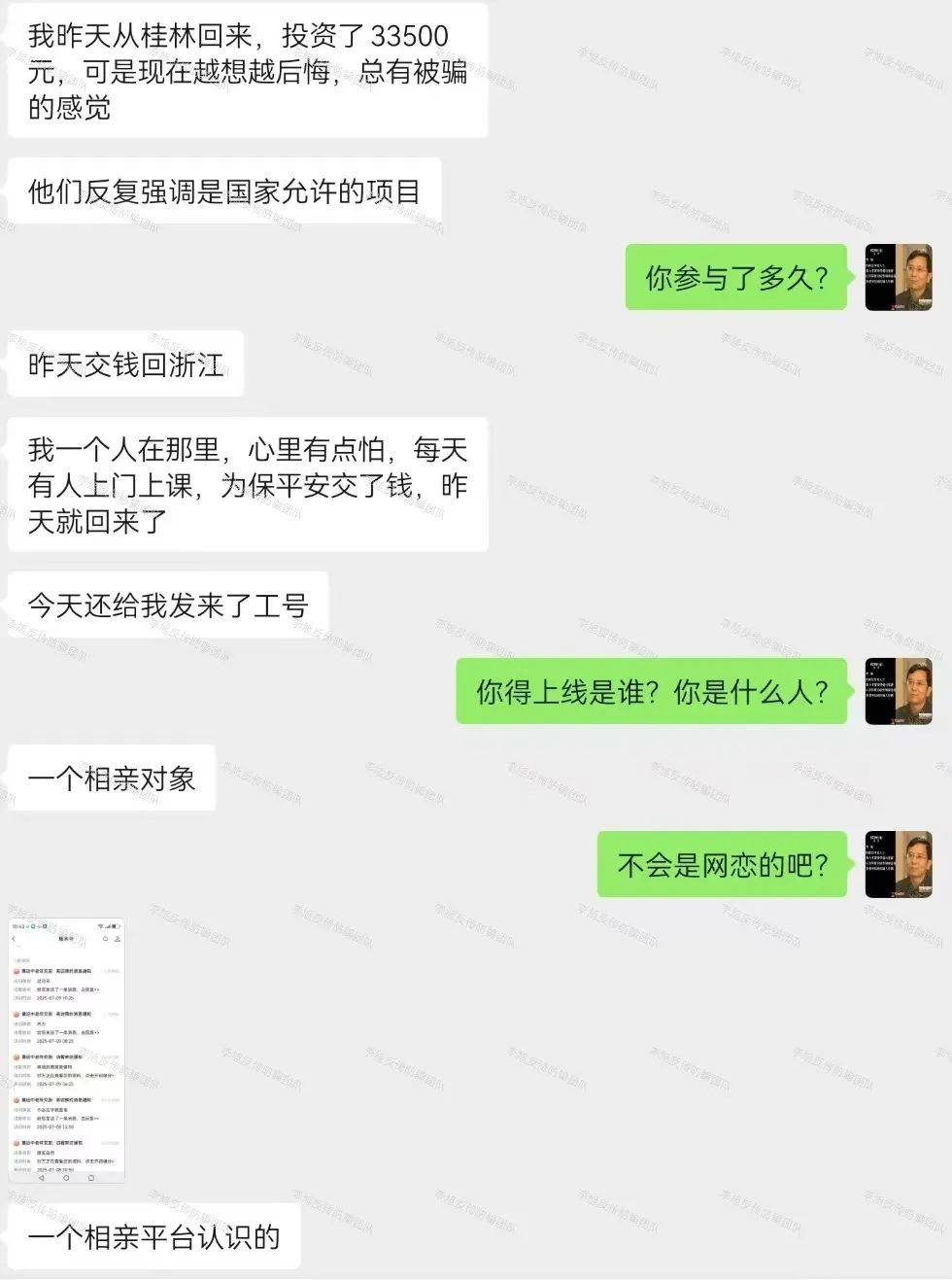The image size is (952, 1280).
Task: Open sender avatar beside "你参与了多久?"
Action: click(899, 278)
